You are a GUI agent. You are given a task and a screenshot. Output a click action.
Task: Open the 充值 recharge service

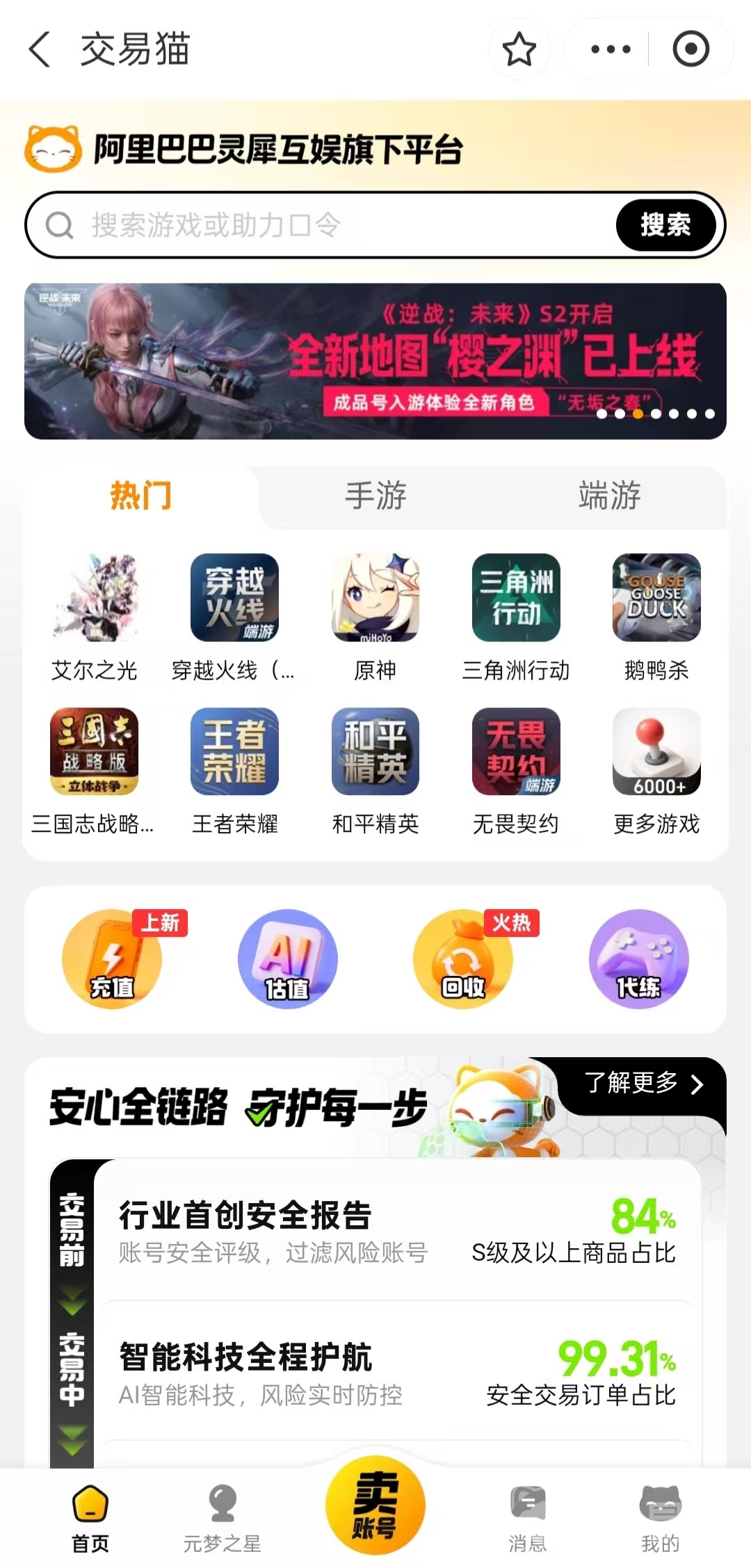pyautogui.click(x=113, y=959)
